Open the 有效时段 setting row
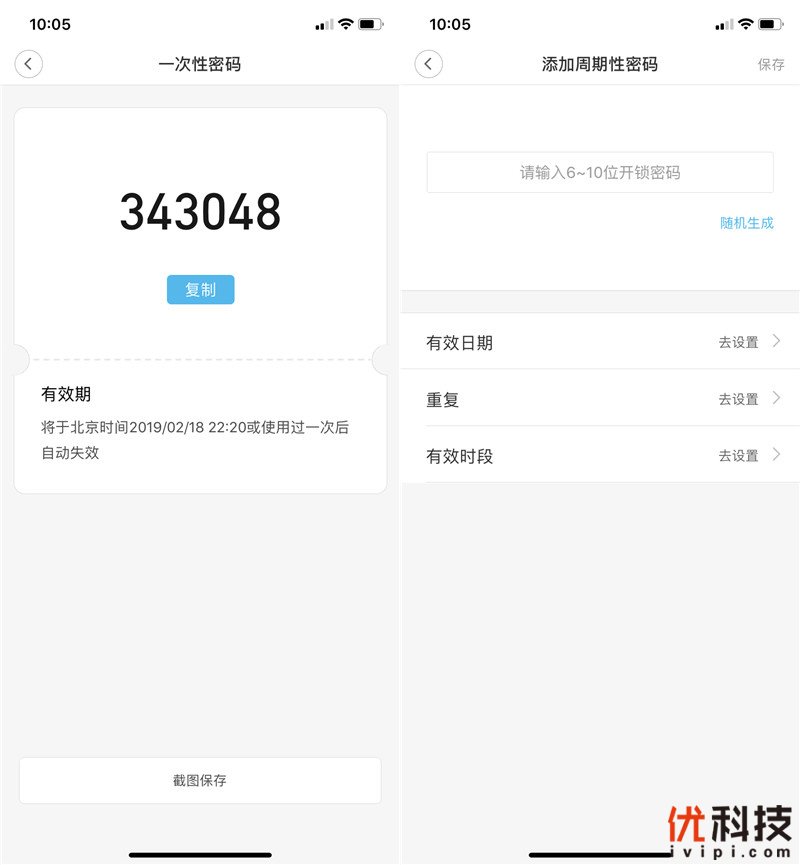The image size is (800, 865). (600, 455)
